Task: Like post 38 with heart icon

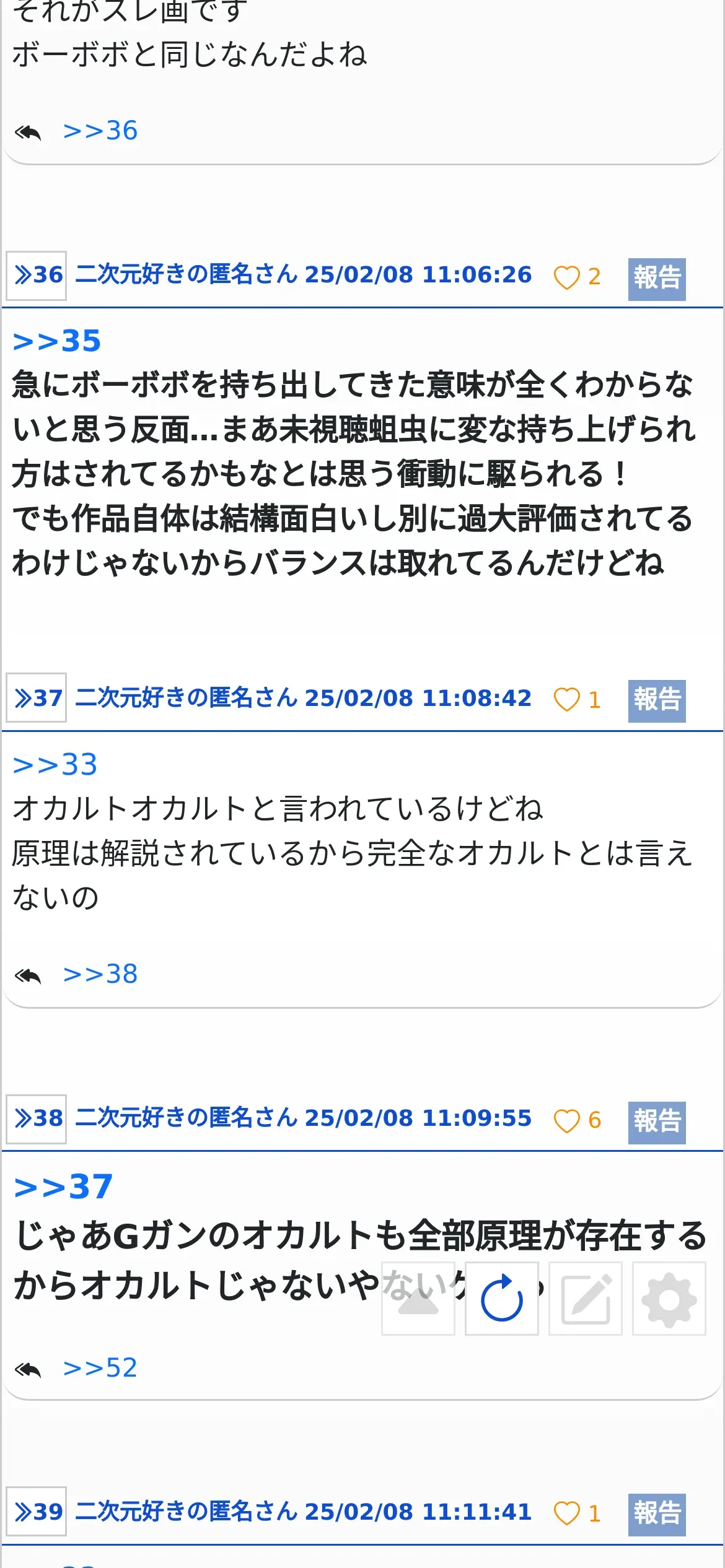Action: tap(566, 1120)
